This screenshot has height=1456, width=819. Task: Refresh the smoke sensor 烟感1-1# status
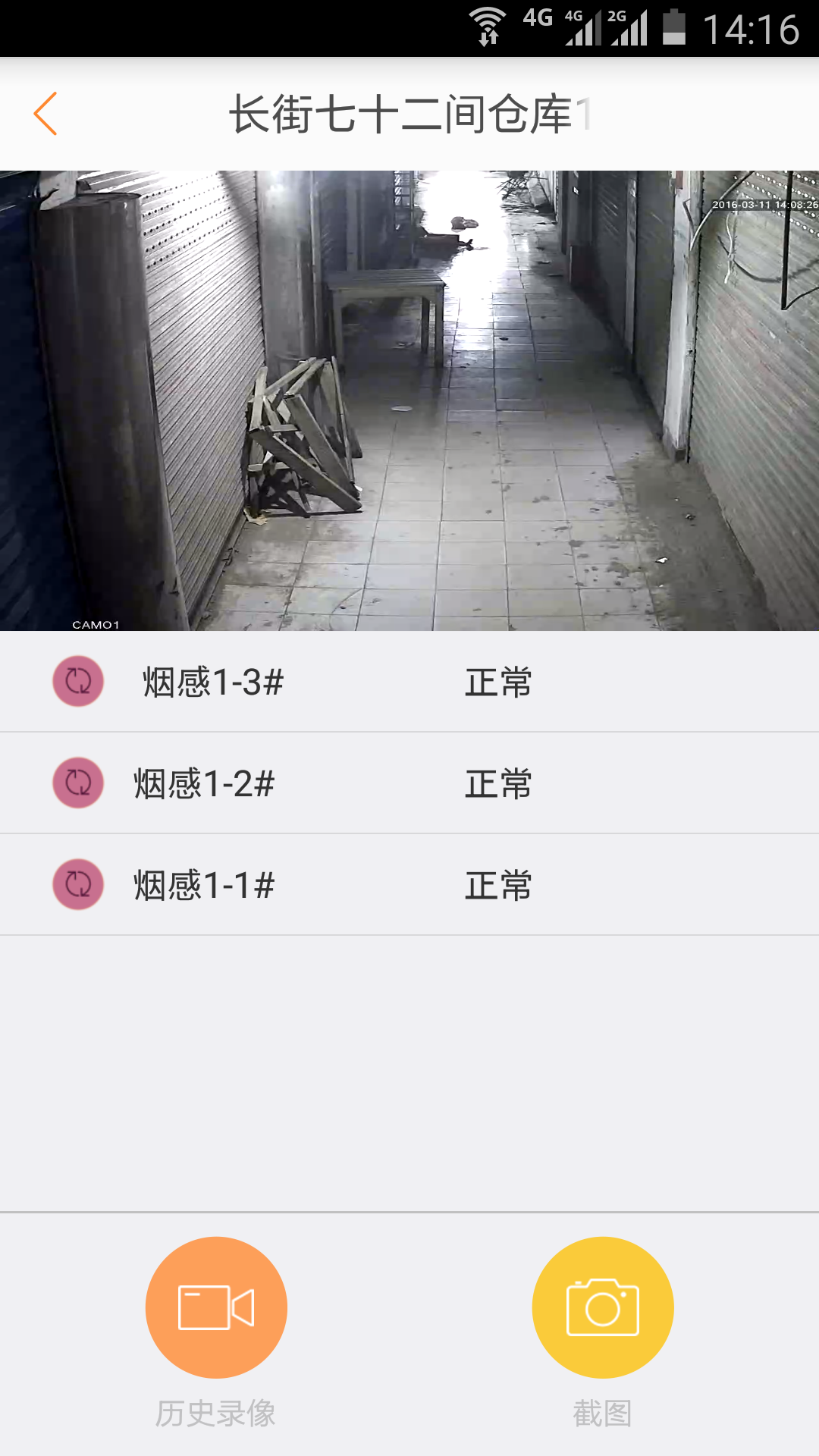pos(78,884)
